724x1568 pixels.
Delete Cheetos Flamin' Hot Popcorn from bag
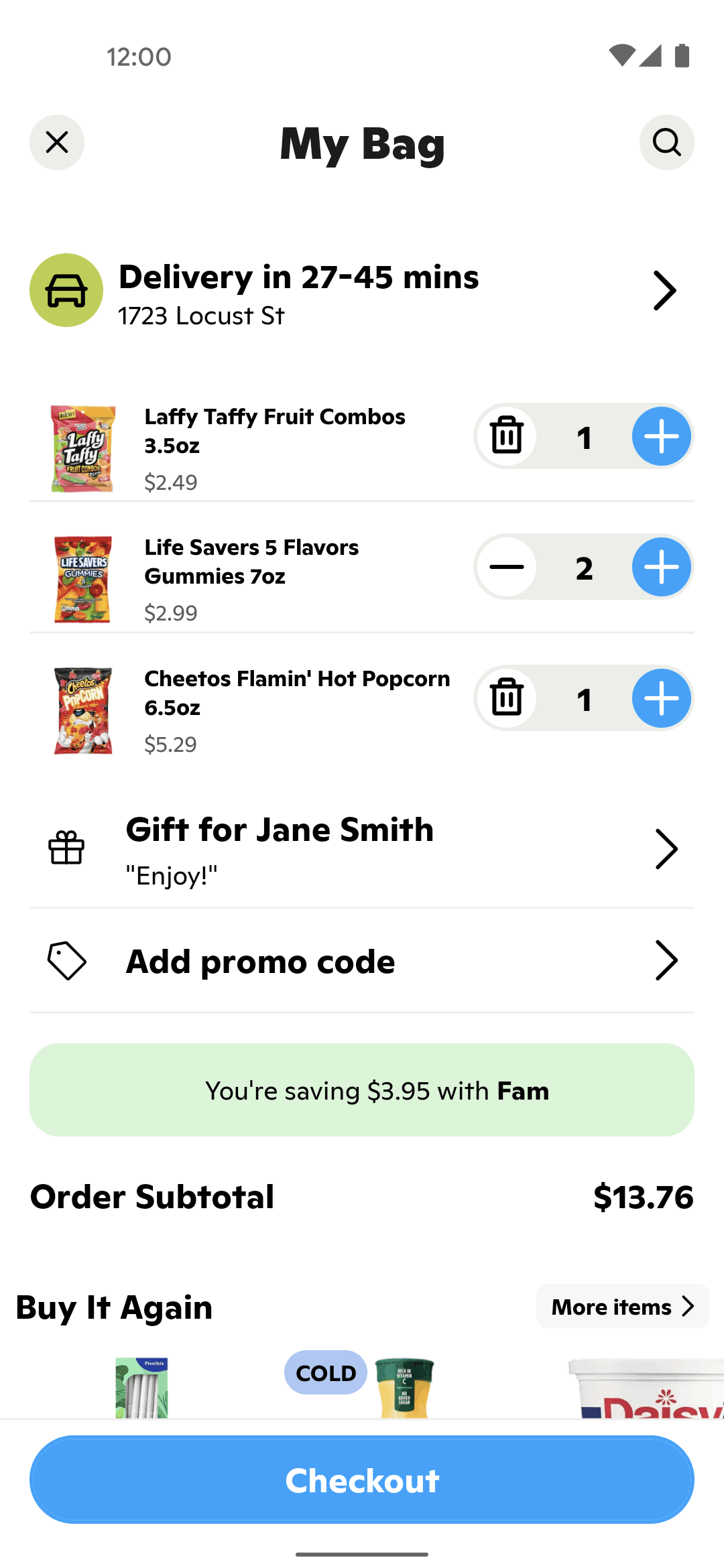(x=507, y=698)
